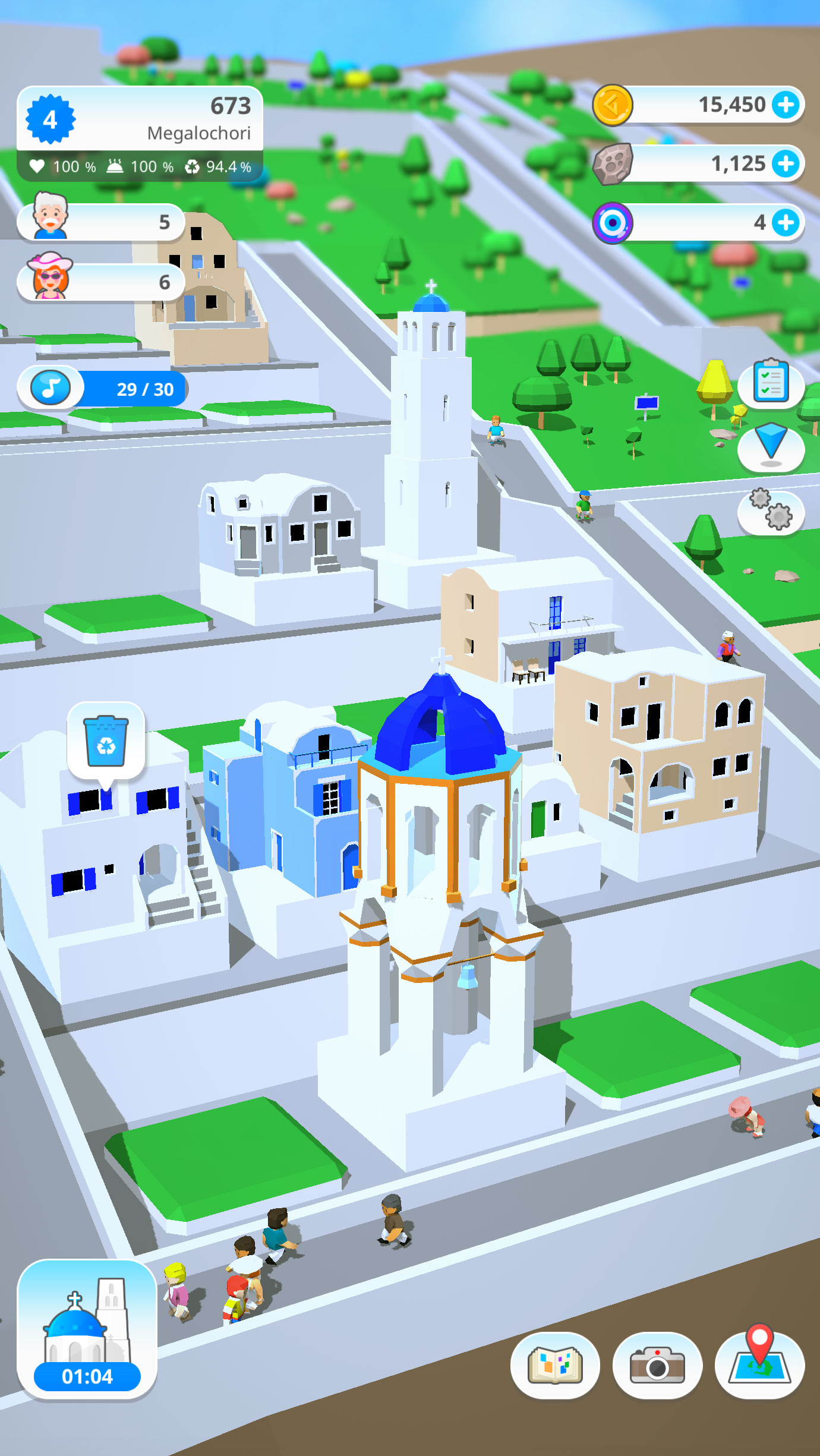Viewport: 820px width, 1456px height.
Task: Add more evil eye tokens
Action: 786,223
